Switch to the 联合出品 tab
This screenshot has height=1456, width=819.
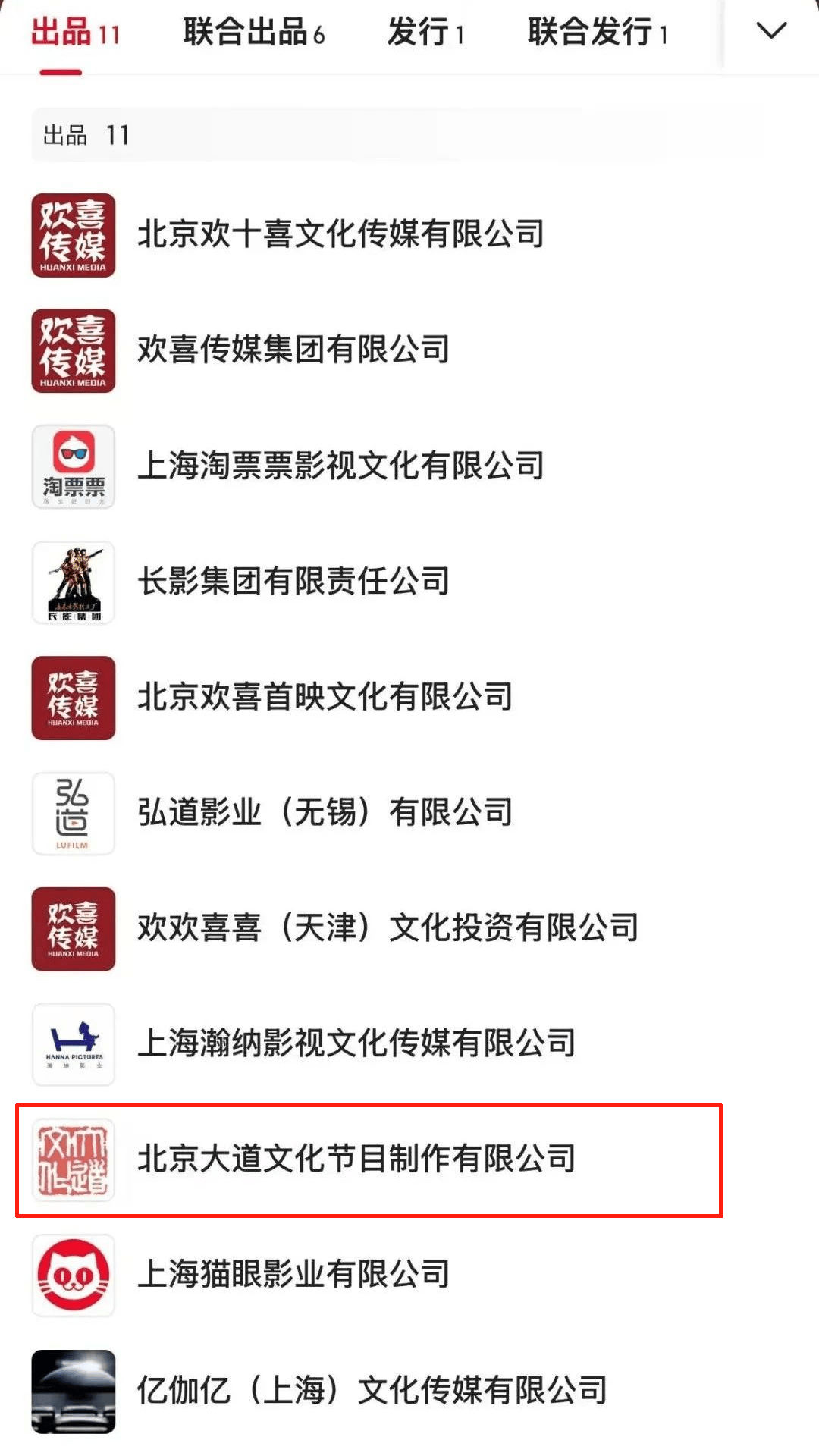(x=253, y=33)
